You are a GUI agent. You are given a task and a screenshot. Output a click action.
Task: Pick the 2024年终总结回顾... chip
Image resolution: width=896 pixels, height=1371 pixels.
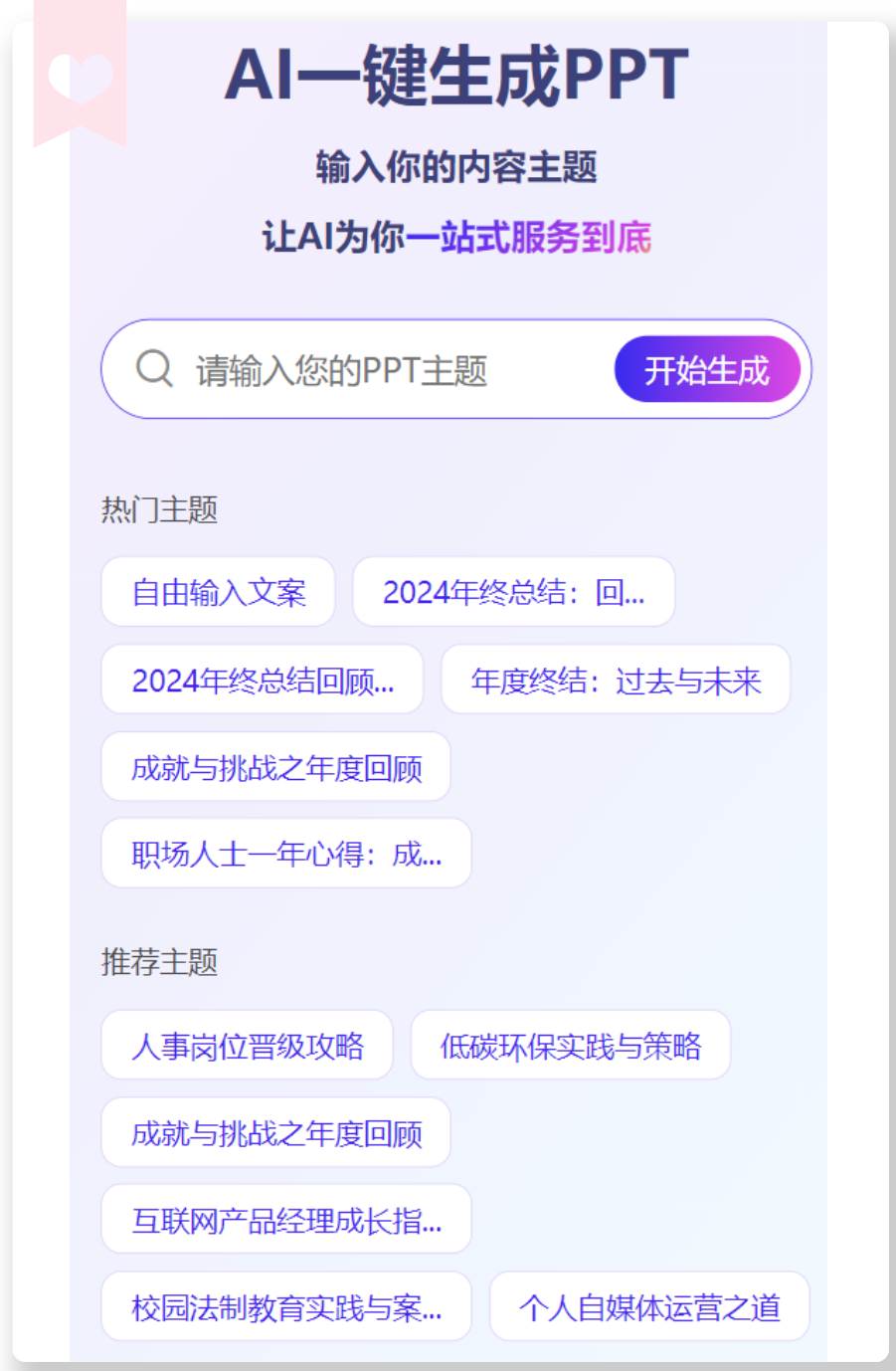pyautogui.click(x=263, y=681)
